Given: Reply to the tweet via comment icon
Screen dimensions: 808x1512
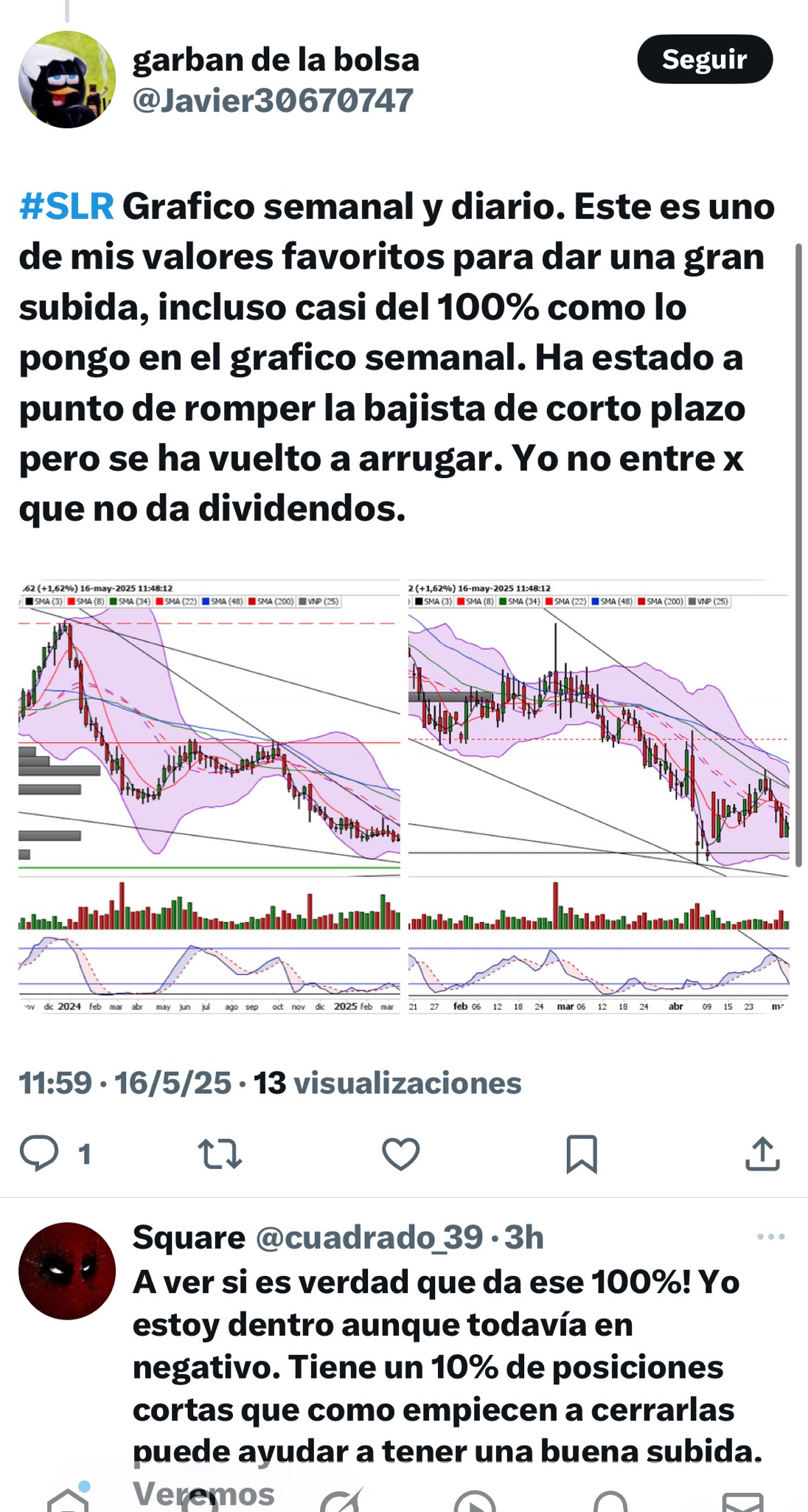Looking at the screenshot, I should pos(38,1154).
